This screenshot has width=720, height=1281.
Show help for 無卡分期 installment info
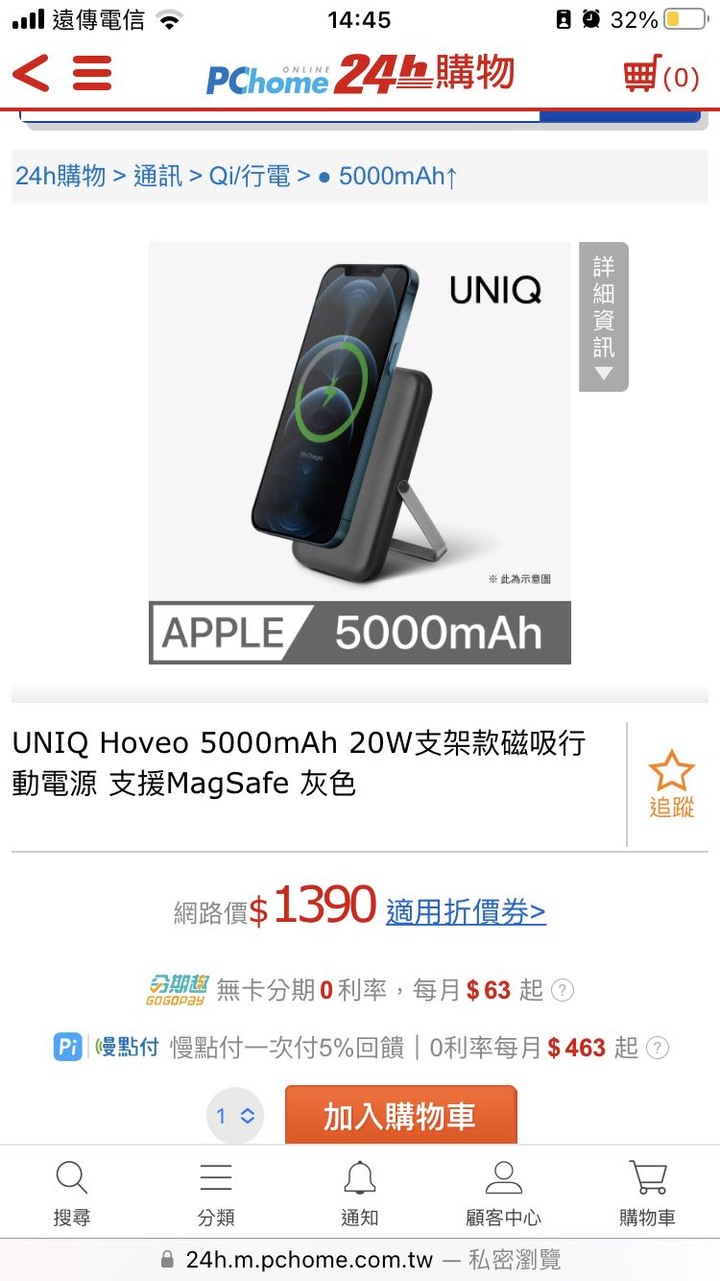coord(563,991)
